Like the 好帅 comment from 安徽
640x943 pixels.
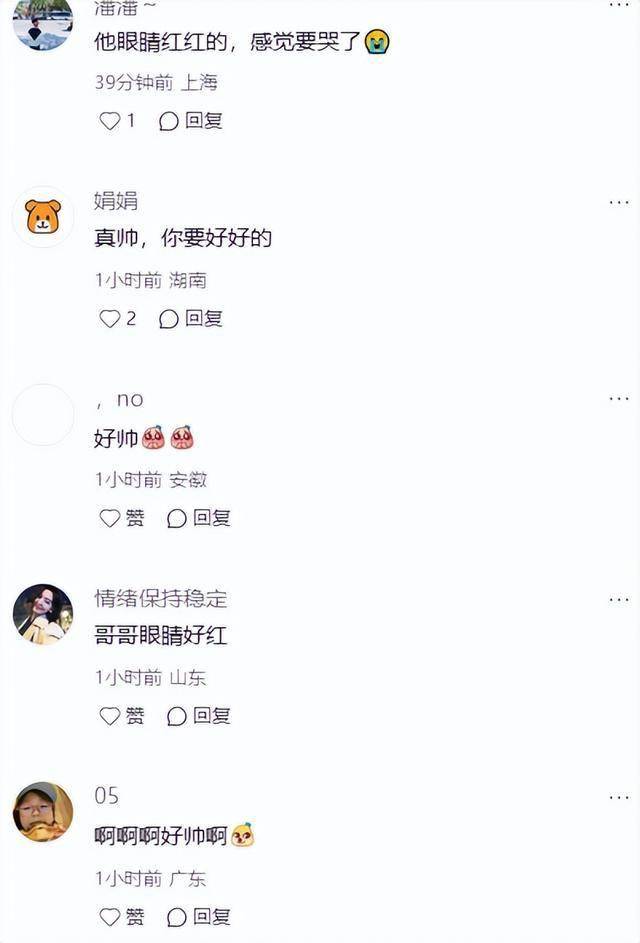(x=110, y=518)
